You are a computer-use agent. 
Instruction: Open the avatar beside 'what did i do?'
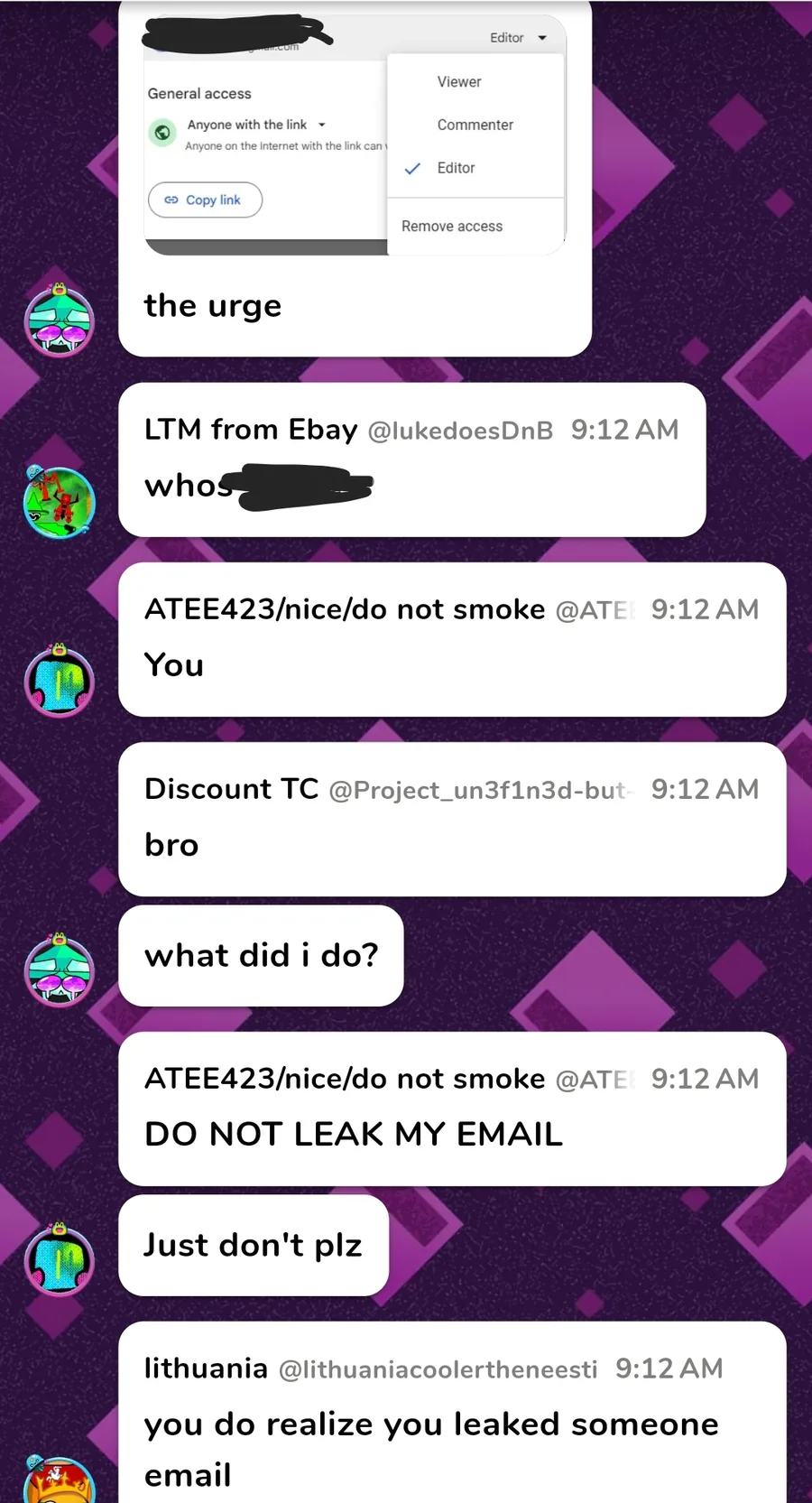pyautogui.click(x=60, y=970)
